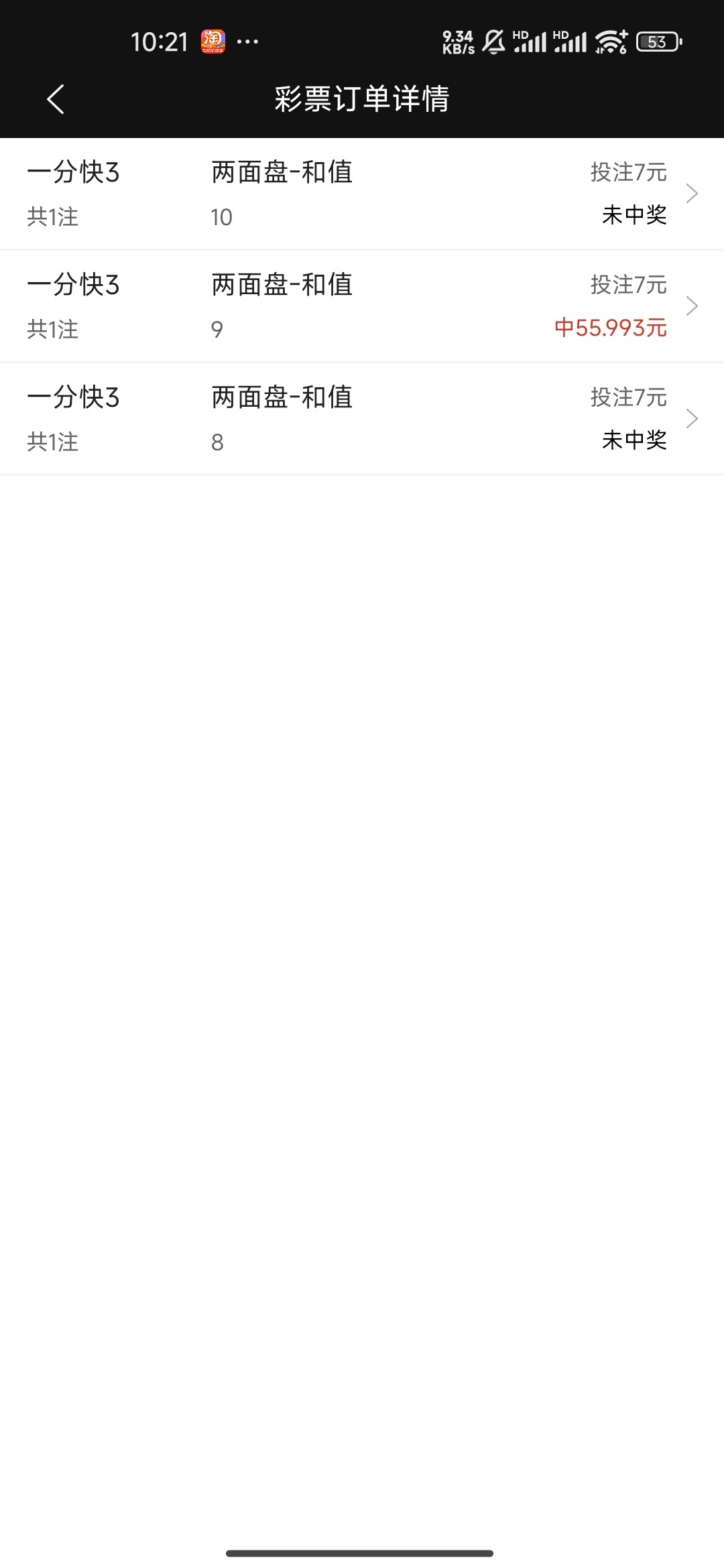Screen dimensions: 724x1568
Task: Tap the battery indicator showing 53
Action: [658, 42]
